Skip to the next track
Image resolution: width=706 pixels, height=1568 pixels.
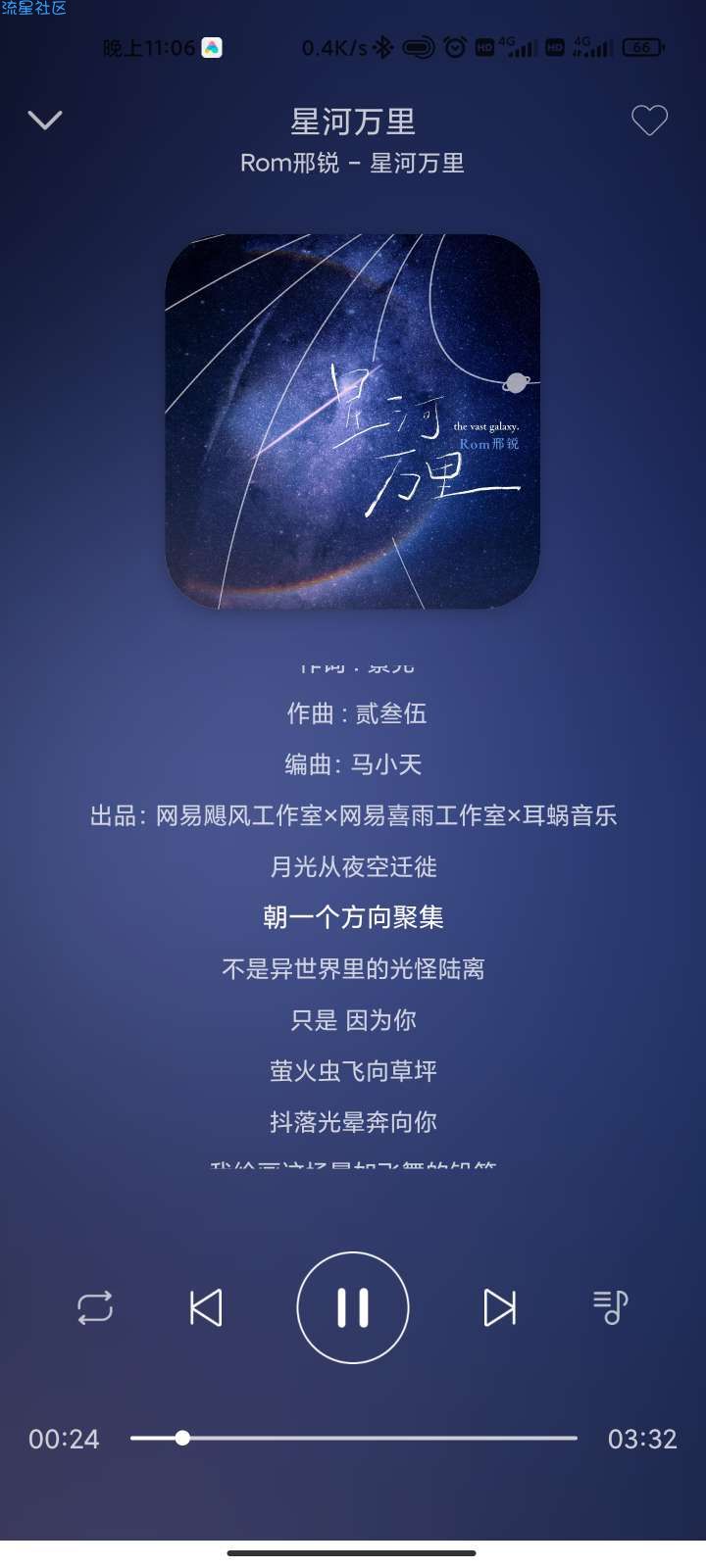click(x=499, y=1307)
